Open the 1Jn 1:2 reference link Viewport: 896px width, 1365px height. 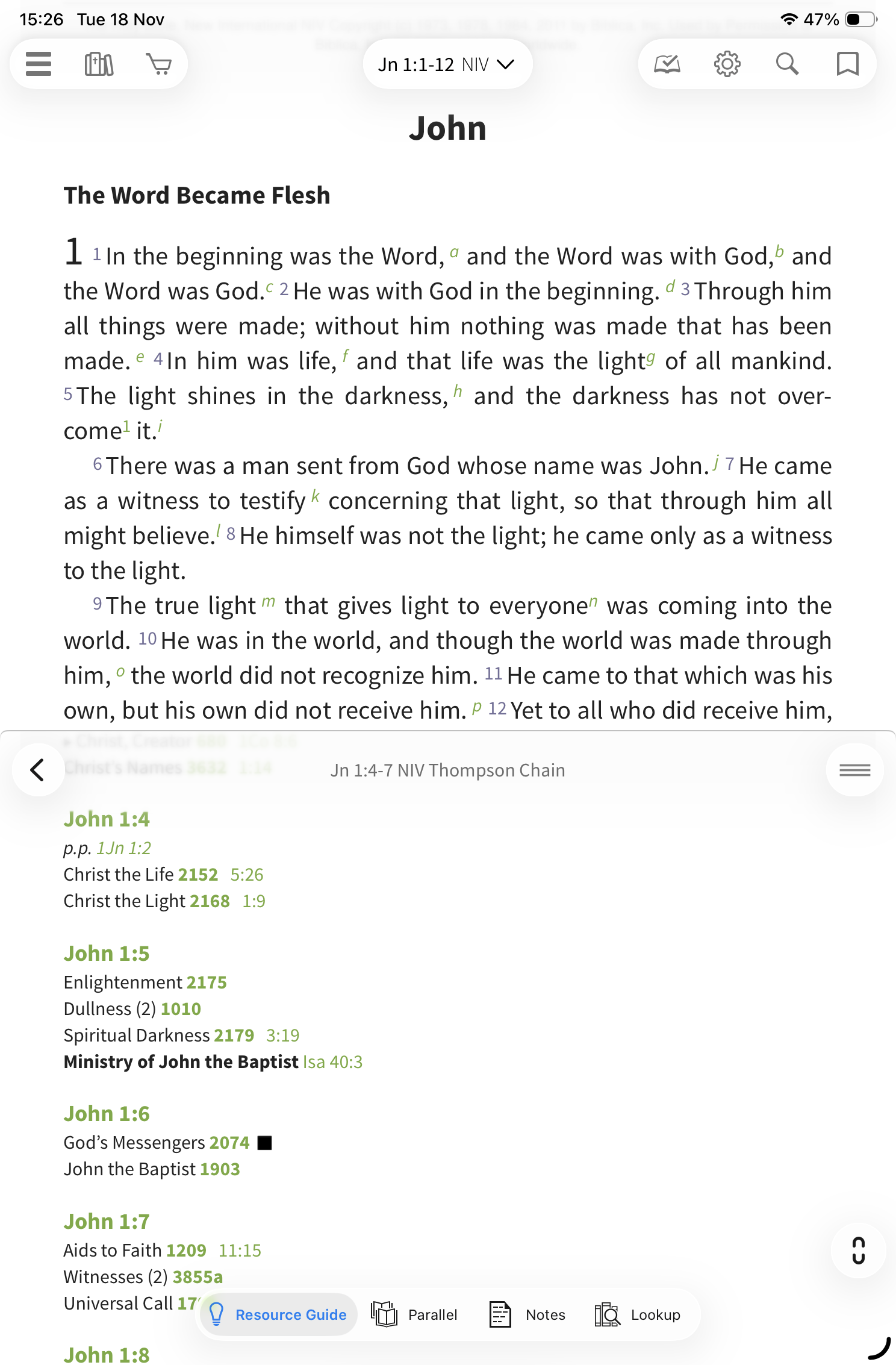tap(123, 848)
